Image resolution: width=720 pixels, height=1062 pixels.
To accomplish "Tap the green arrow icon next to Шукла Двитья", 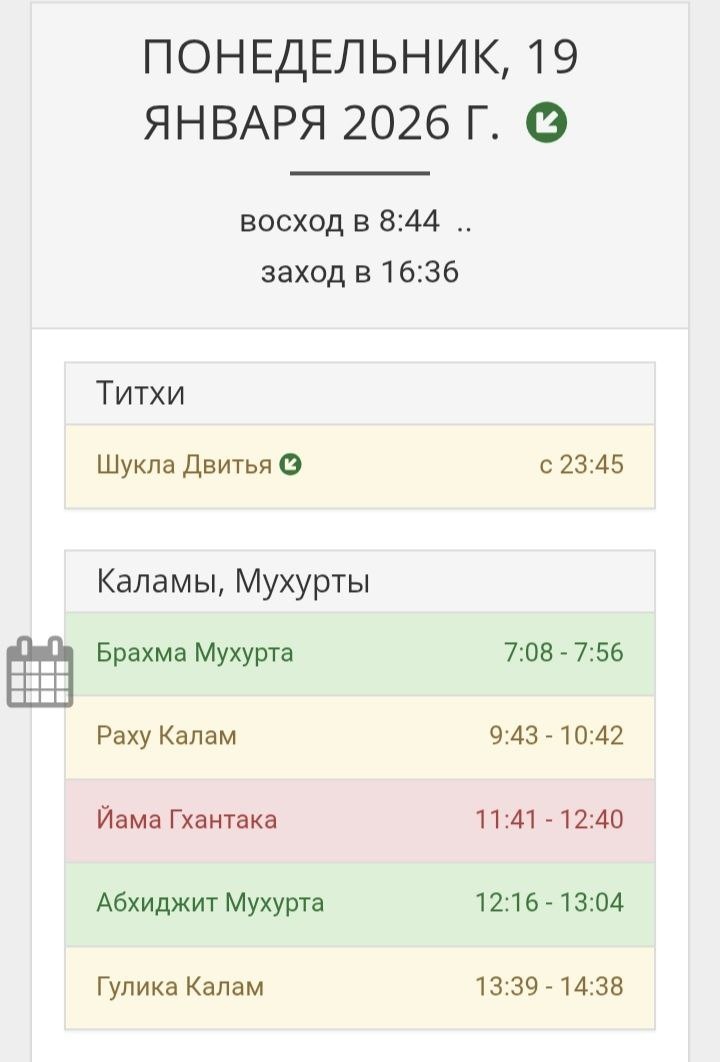I will coord(291,465).
